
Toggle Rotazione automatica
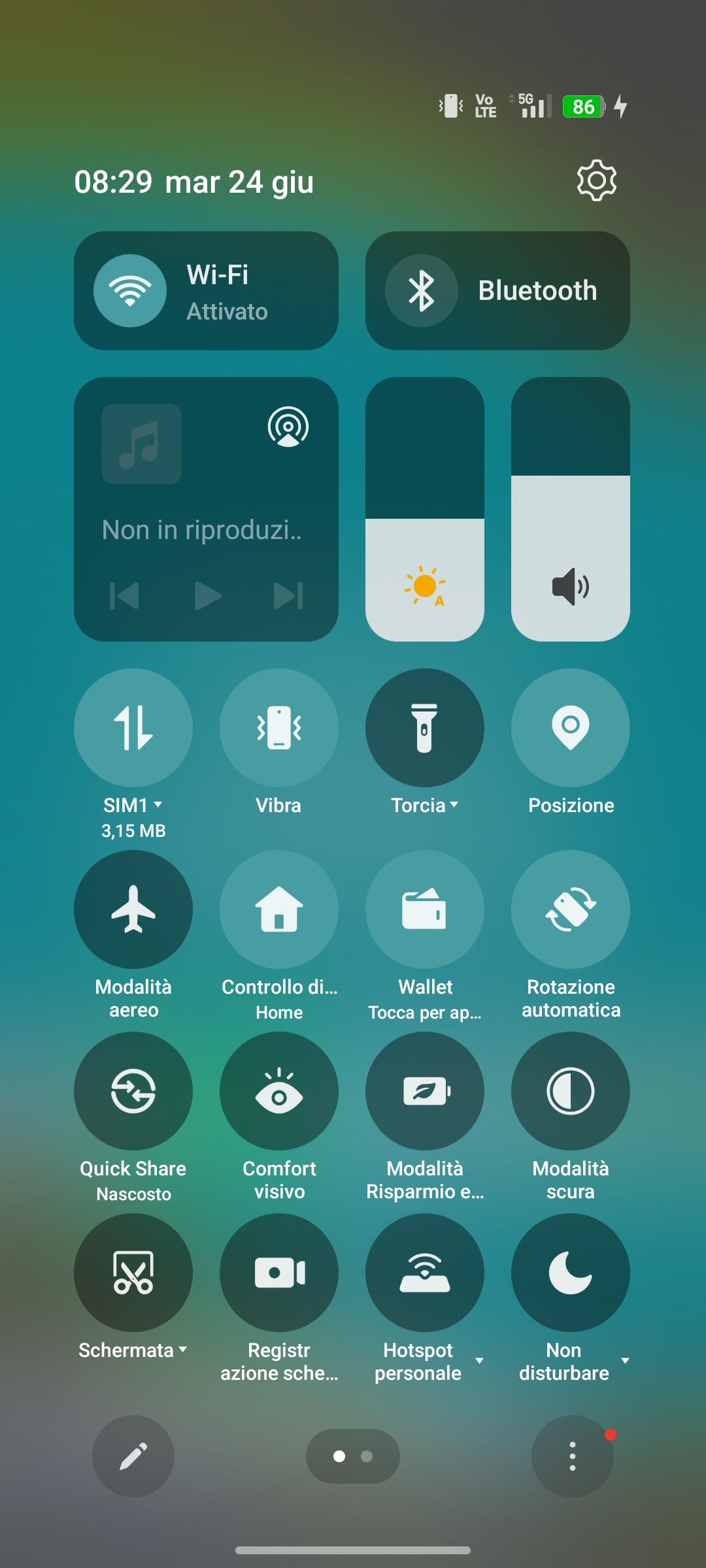coord(571,909)
